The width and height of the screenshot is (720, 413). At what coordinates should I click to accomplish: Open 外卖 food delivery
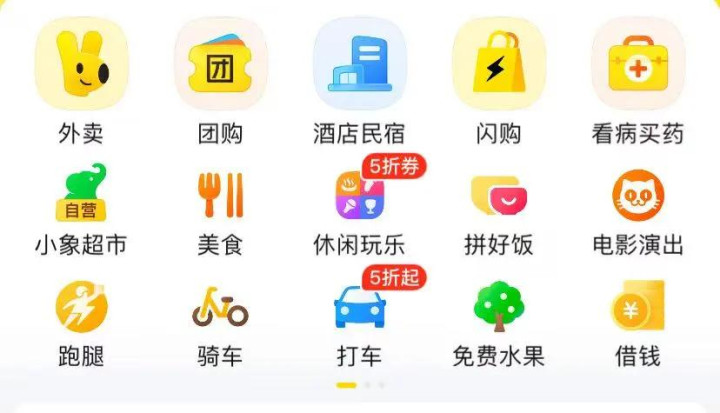tap(81, 65)
